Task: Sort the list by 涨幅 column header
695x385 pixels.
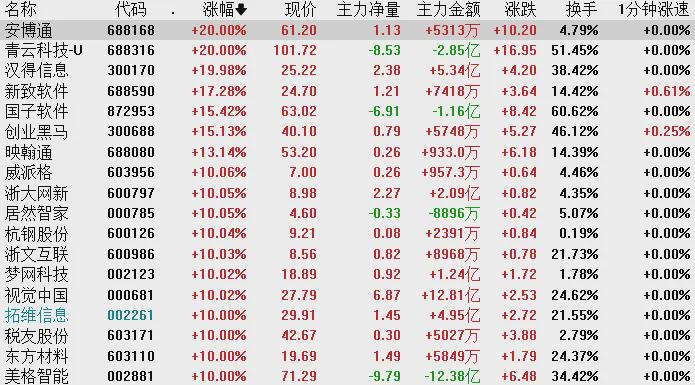Action: (x=224, y=9)
